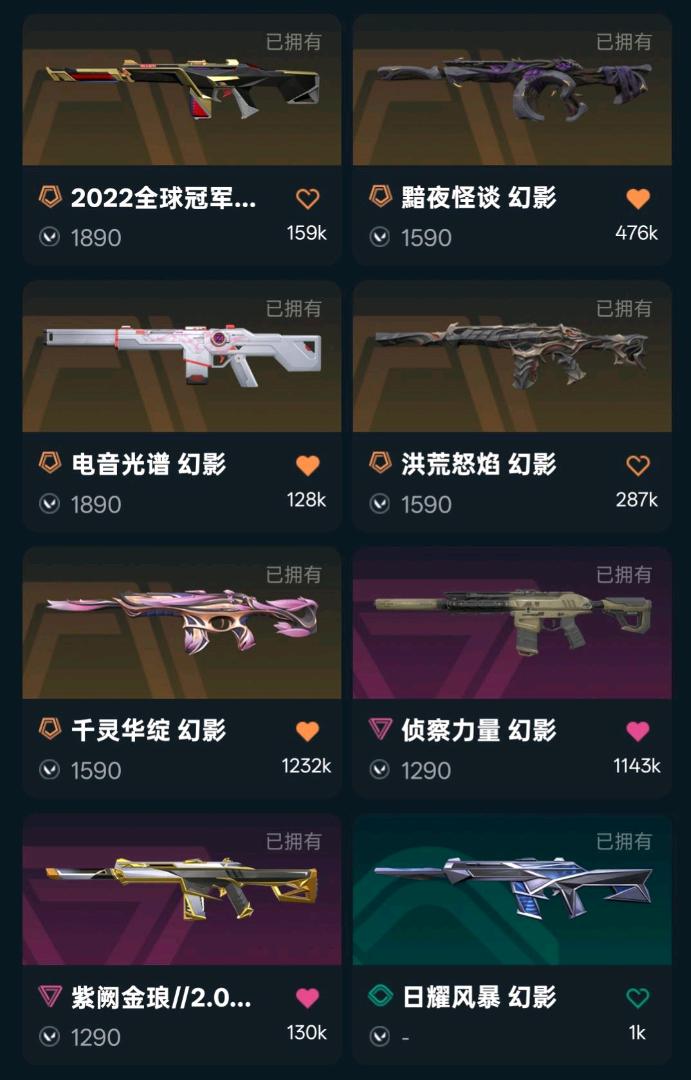Toggle the heart on 千灵华绽 幻影
This screenshot has width=691, height=1080.
pos(308,731)
